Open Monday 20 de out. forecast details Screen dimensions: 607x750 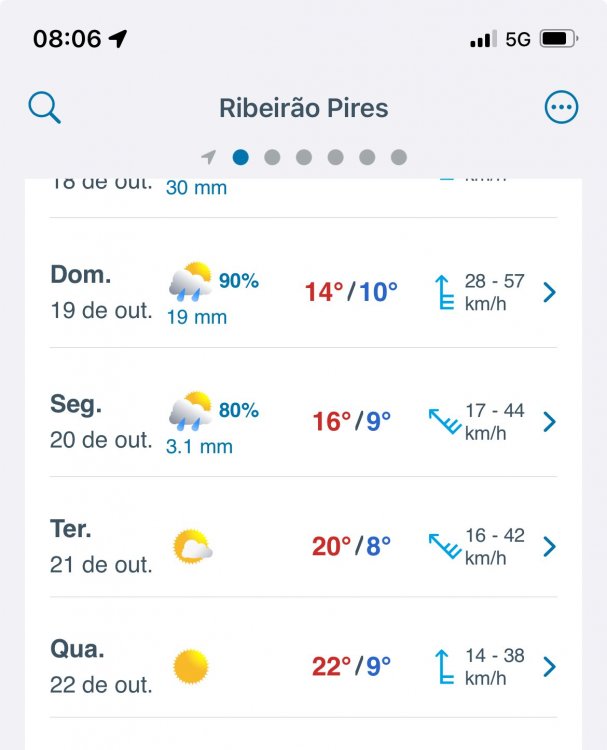tap(549, 422)
